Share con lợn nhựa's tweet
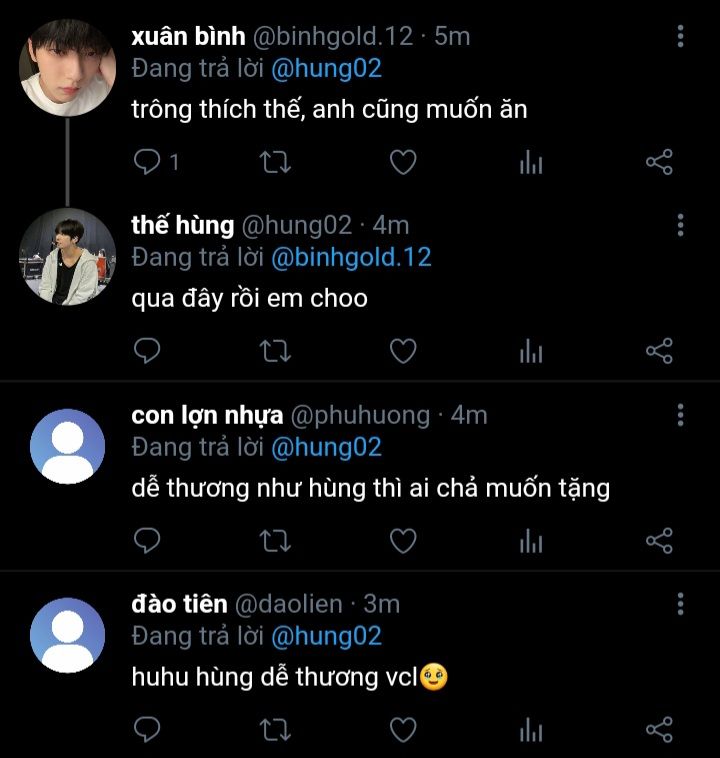Image resolution: width=720 pixels, height=758 pixels. coord(659,541)
